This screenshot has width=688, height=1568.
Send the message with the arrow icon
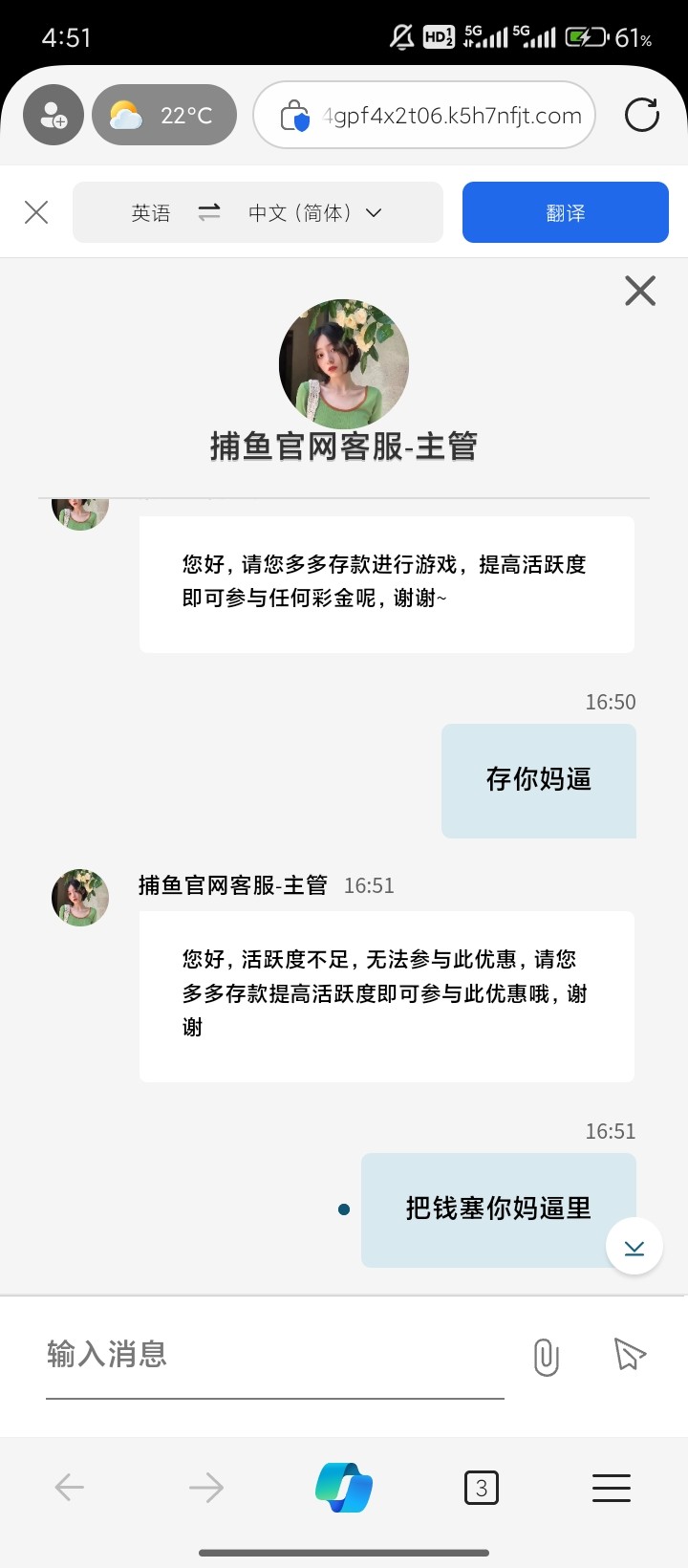pos(629,1354)
